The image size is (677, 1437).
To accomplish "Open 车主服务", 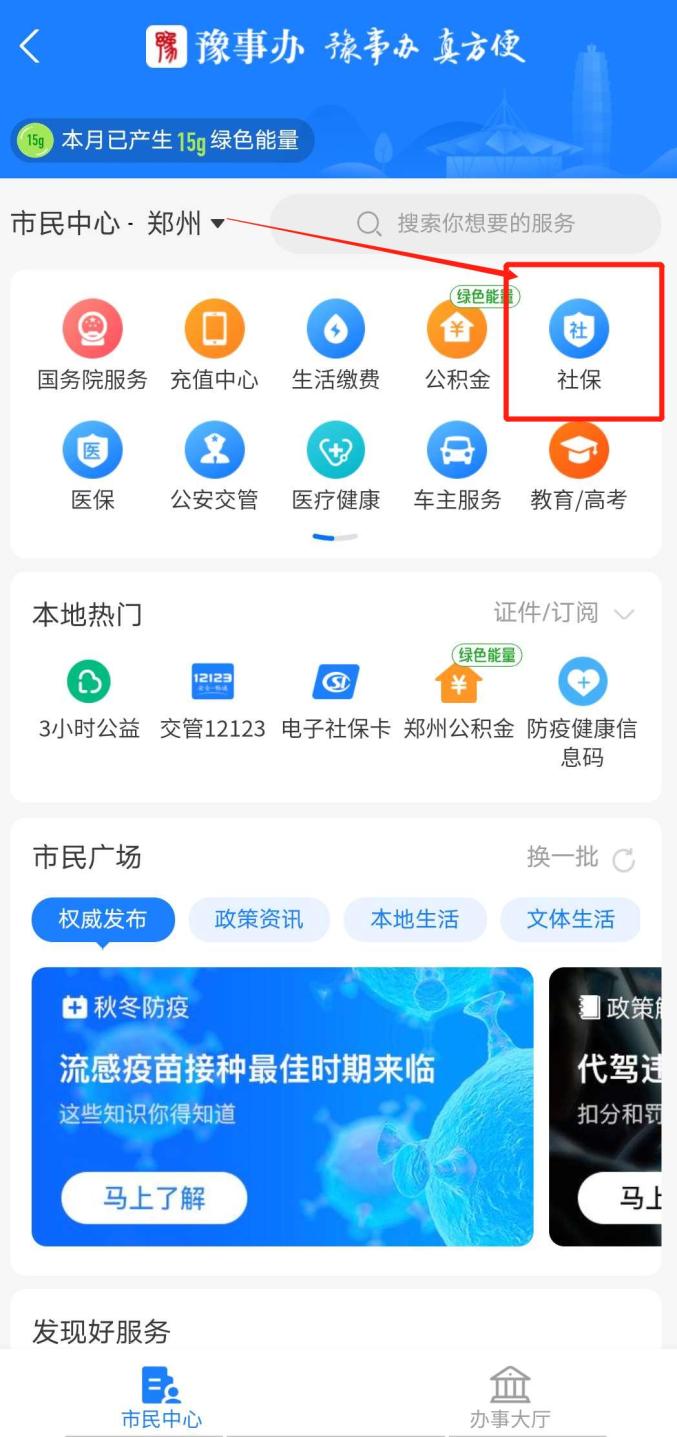I will click(457, 467).
